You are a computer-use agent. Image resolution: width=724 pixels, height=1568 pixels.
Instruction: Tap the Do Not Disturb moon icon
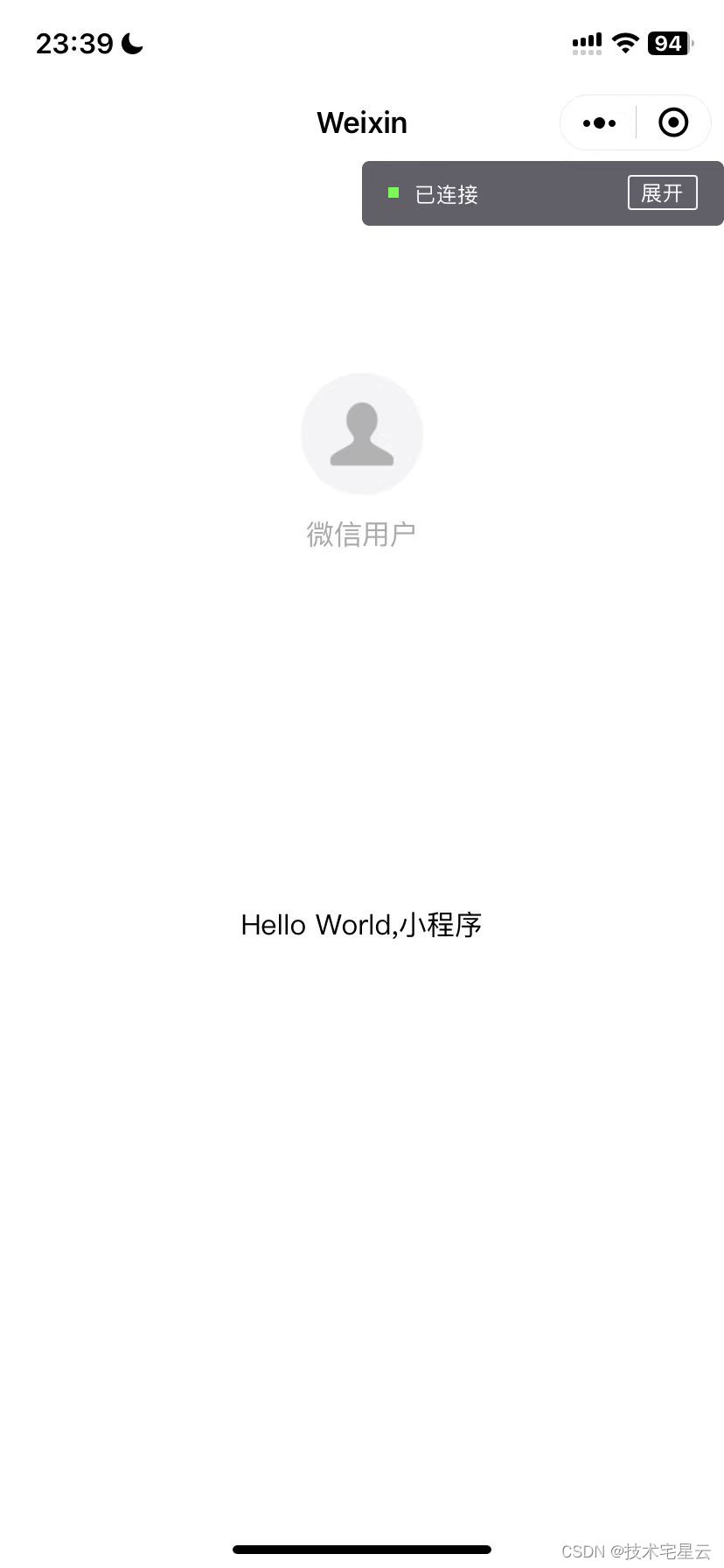coord(131,44)
